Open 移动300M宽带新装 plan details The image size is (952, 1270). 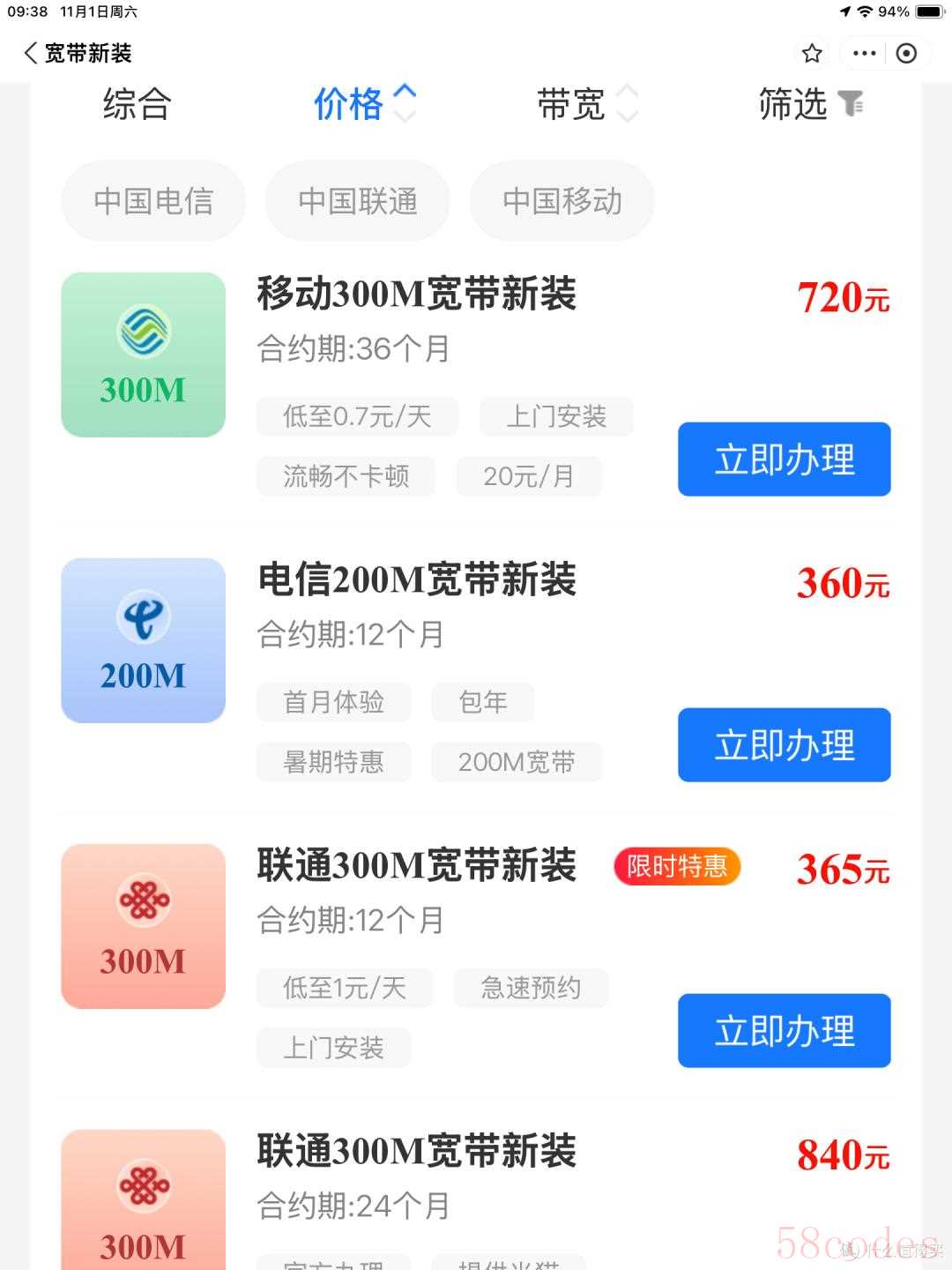[416, 295]
